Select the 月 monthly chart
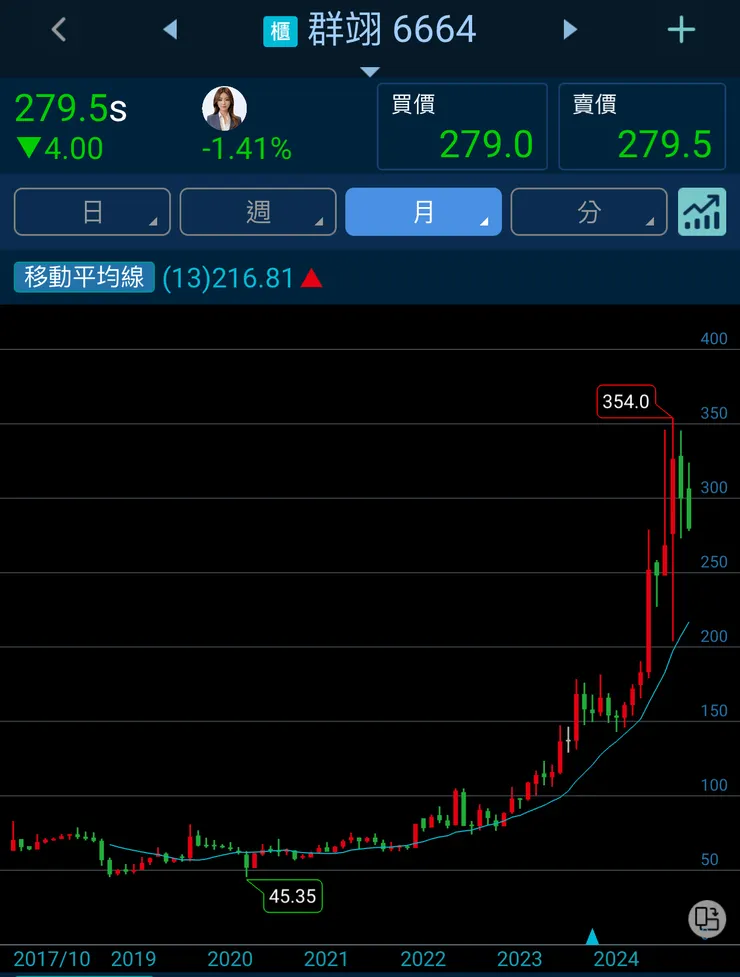The image size is (740, 977). [x=423, y=212]
